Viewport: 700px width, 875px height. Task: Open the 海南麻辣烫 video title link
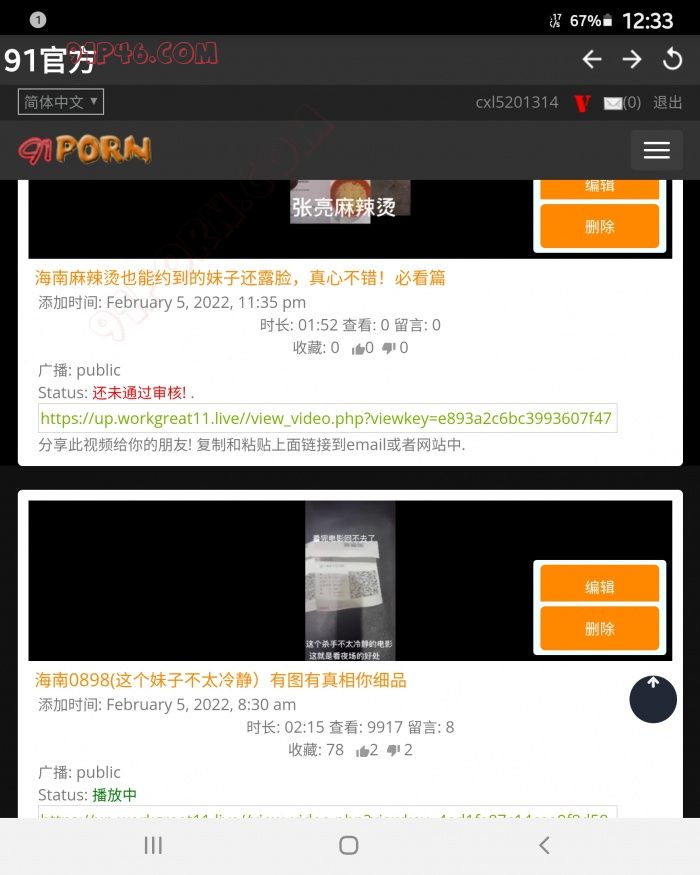click(240, 278)
